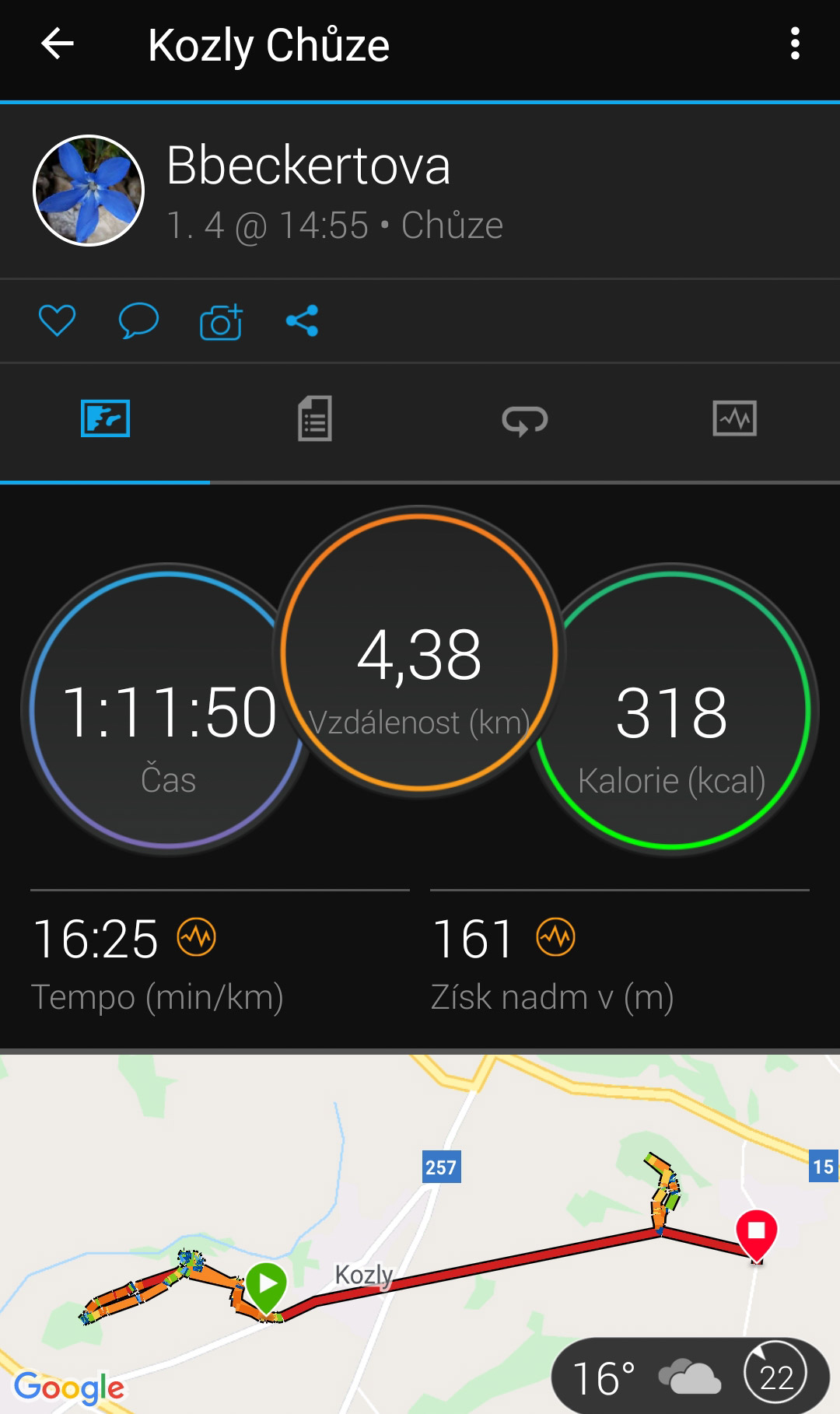Add a photo with the camera icon
840x1414 pixels.
(221, 320)
